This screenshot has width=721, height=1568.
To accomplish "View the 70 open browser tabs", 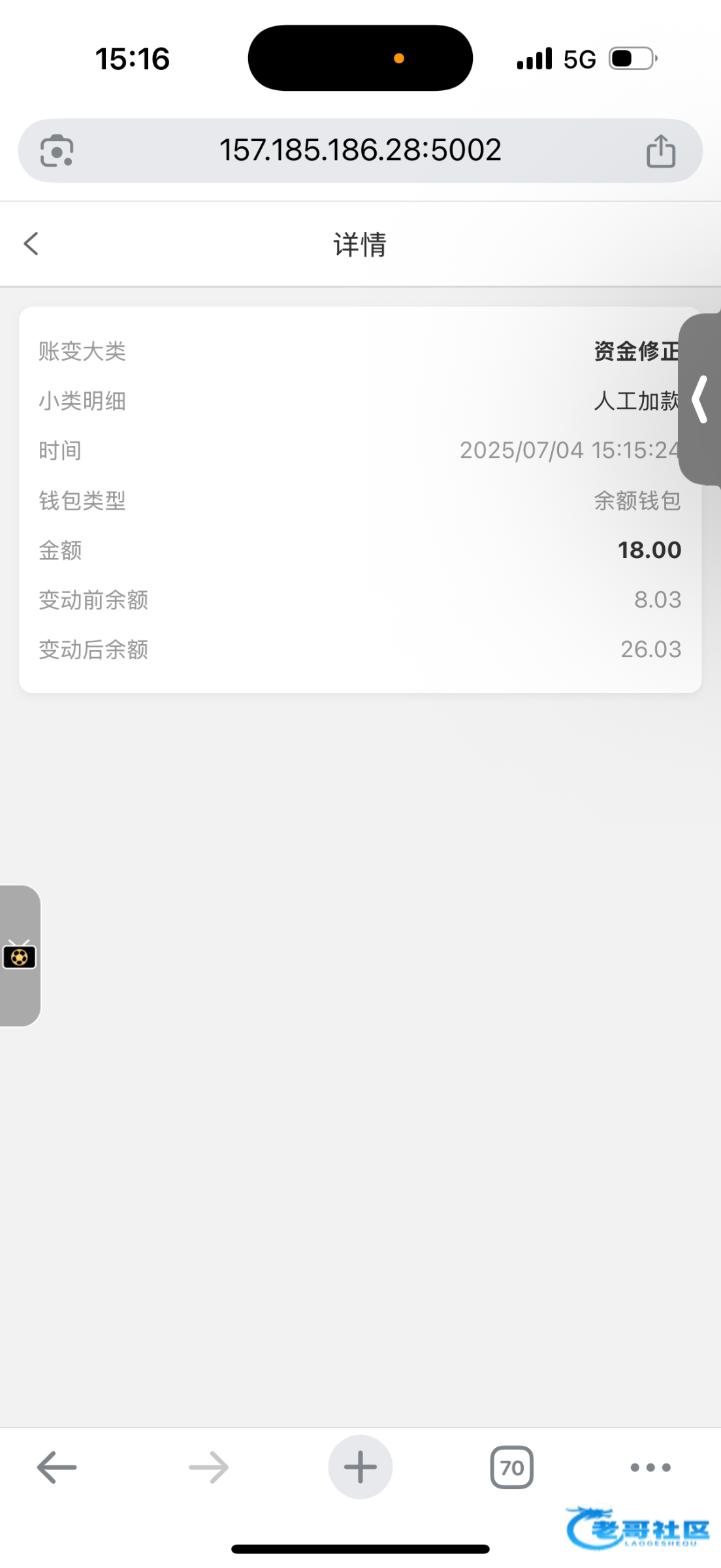I will click(511, 1467).
